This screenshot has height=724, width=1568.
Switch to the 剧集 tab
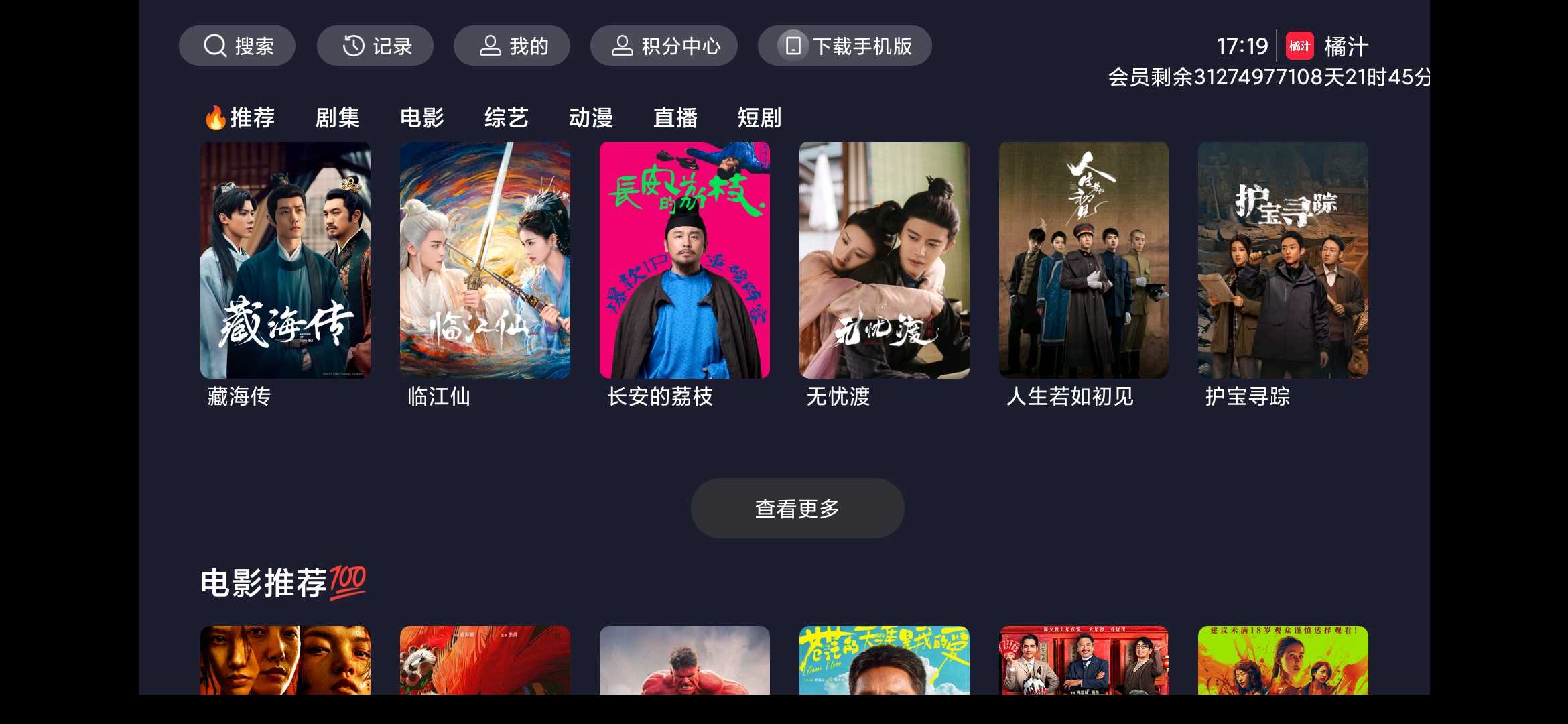pos(338,117)
